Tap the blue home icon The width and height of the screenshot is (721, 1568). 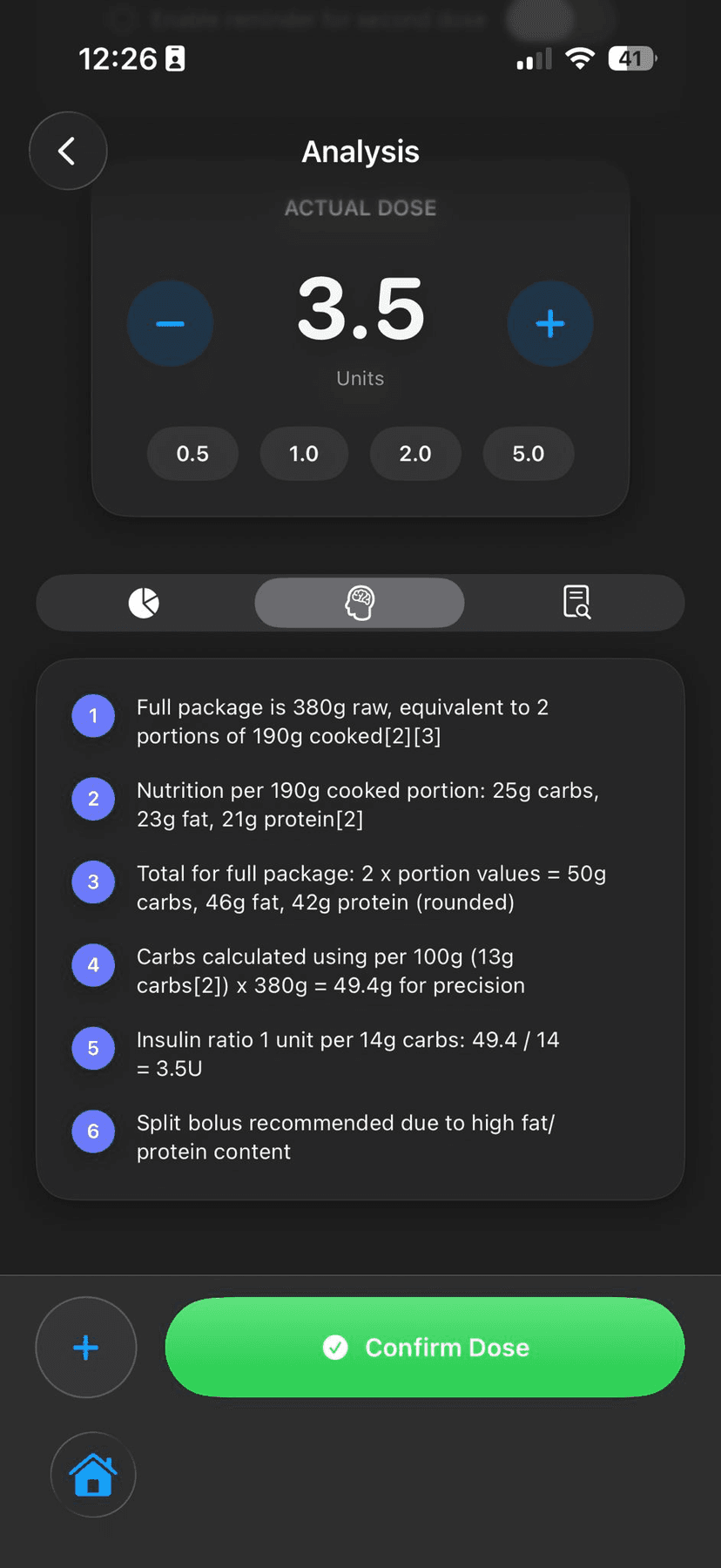[93, 1475]
